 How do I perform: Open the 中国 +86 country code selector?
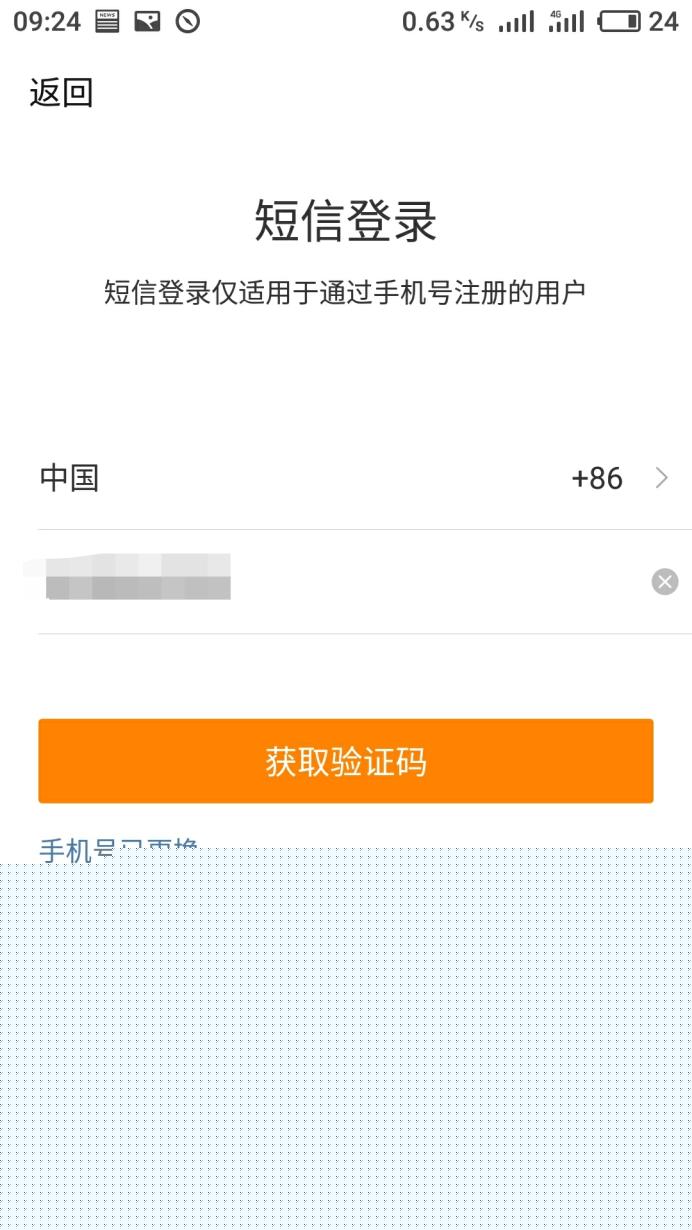pyautogui.click(x=364, y=478)
